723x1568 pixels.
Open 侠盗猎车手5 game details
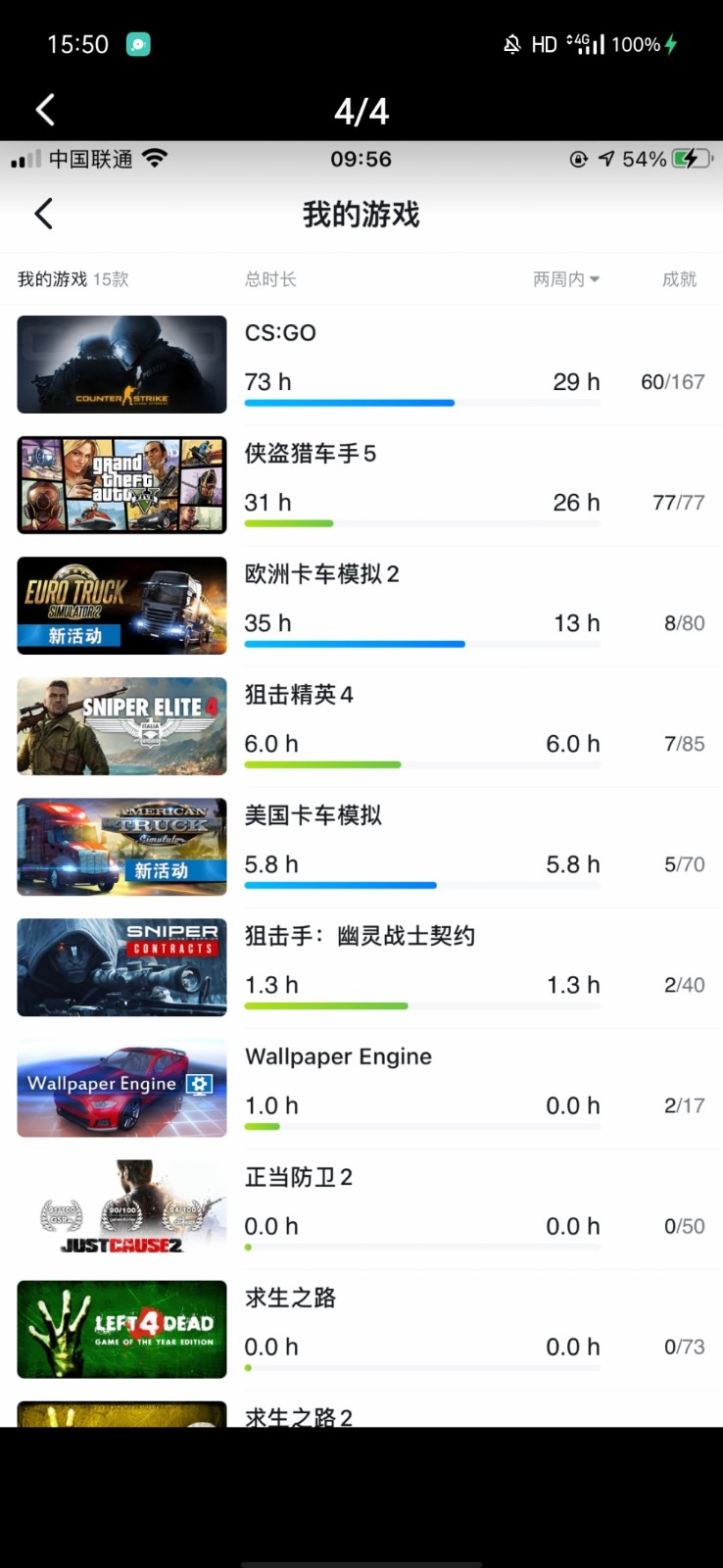coord(361,485)
